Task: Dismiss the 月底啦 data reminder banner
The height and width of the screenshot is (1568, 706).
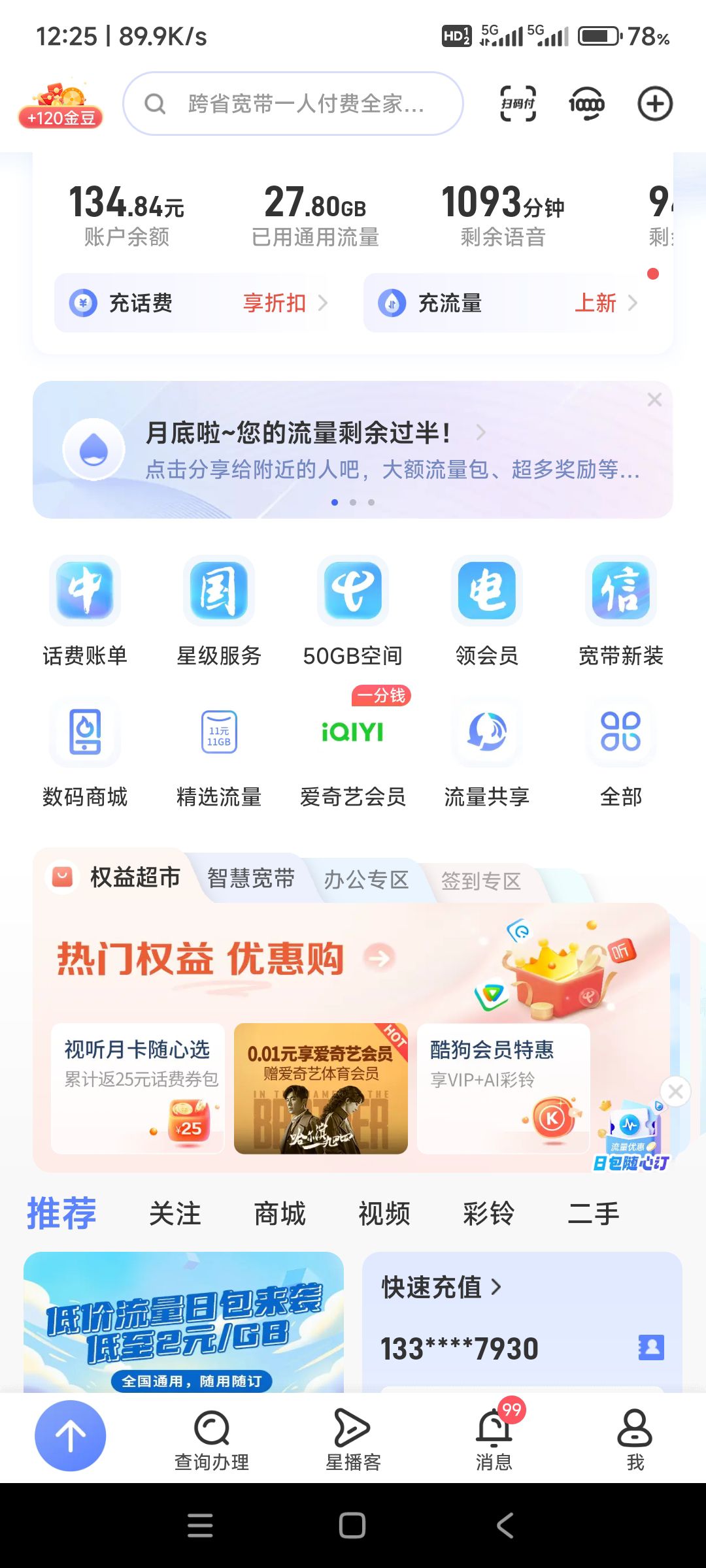Action: tap(654, 400)
